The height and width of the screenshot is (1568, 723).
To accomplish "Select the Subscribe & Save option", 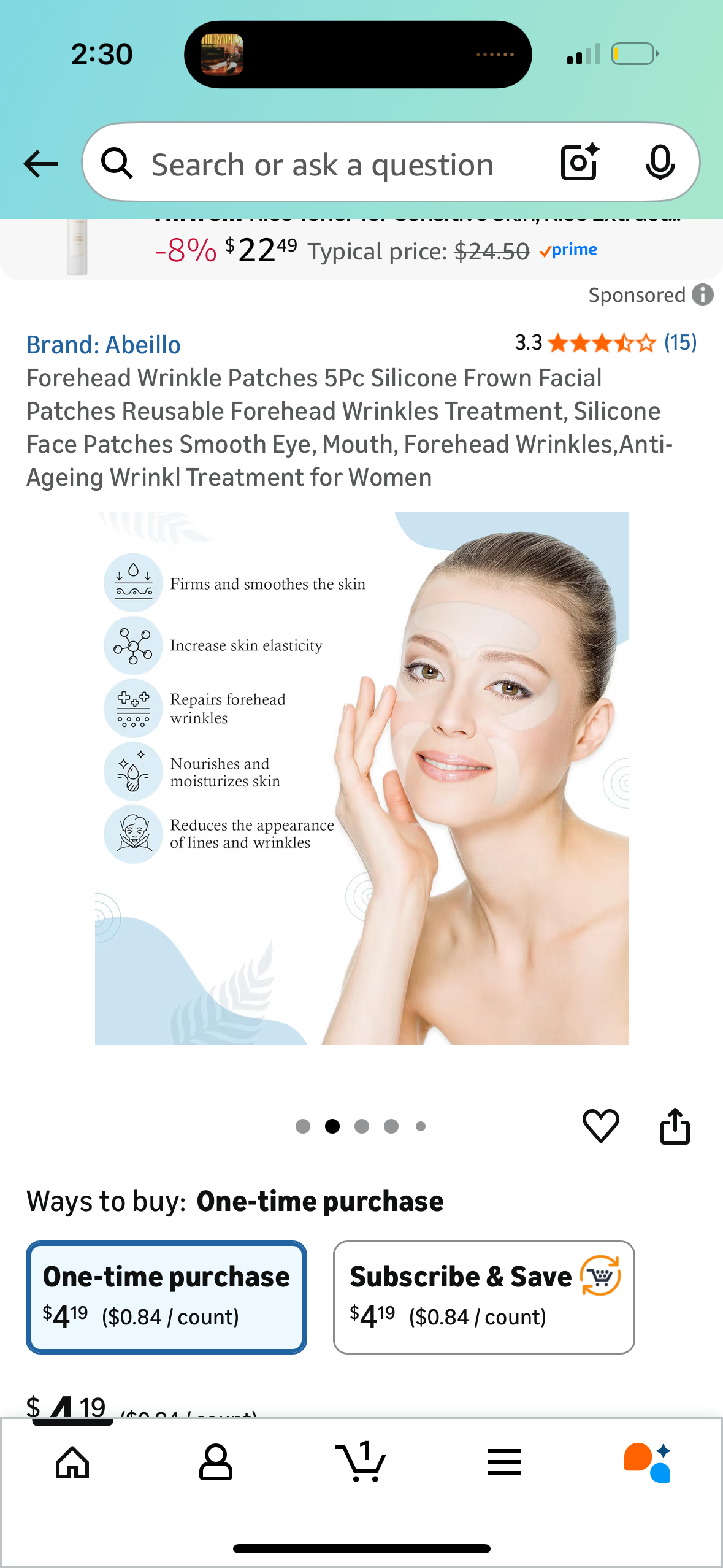I will pyautogui.click(x=483, y=1297).
